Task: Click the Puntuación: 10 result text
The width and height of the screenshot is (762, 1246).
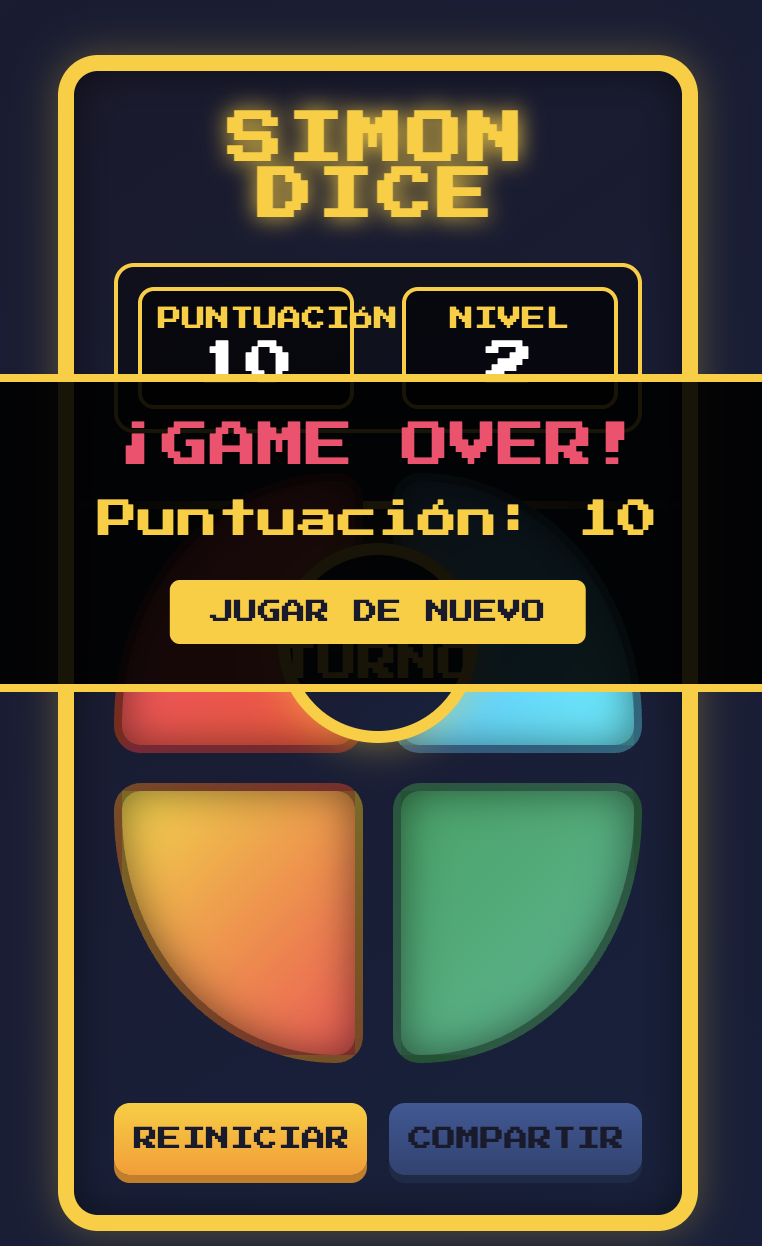Action: tap(378, 516)
